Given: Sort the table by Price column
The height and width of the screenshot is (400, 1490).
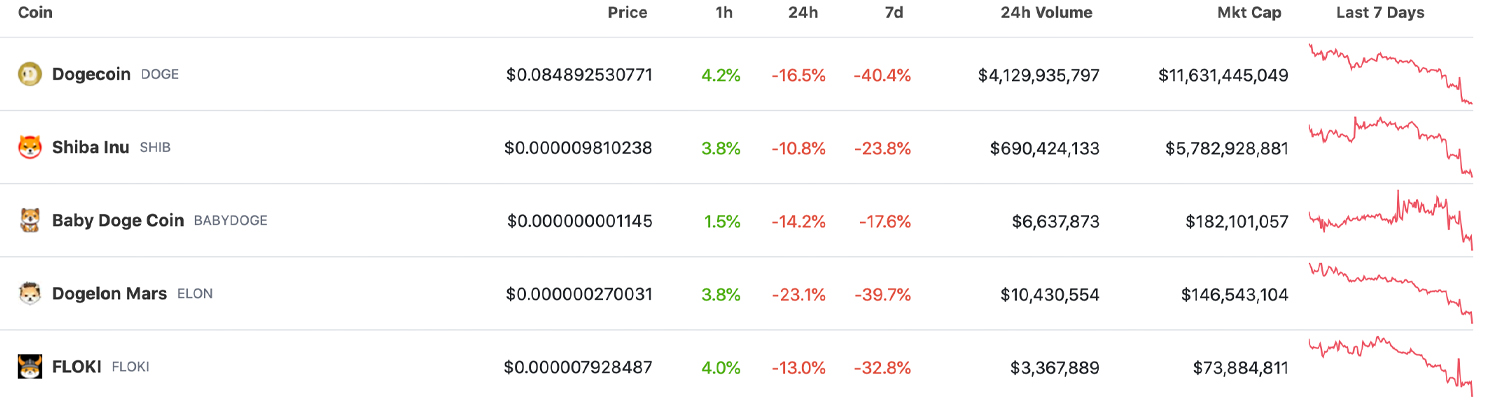Looking at the screenshot, I should (x=627, y=13).
